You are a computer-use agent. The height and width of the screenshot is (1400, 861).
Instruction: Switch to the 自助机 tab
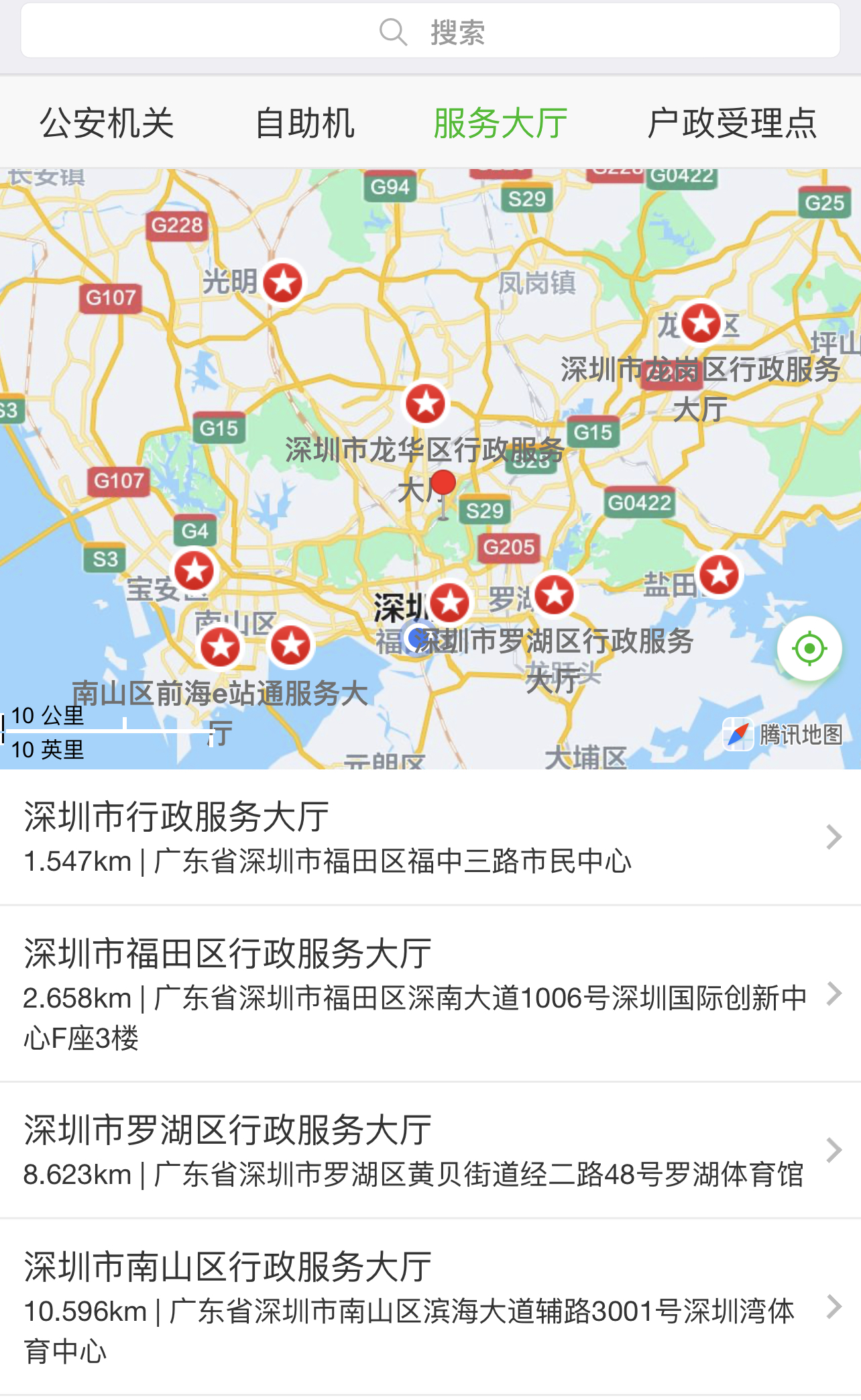pos(305,123)
